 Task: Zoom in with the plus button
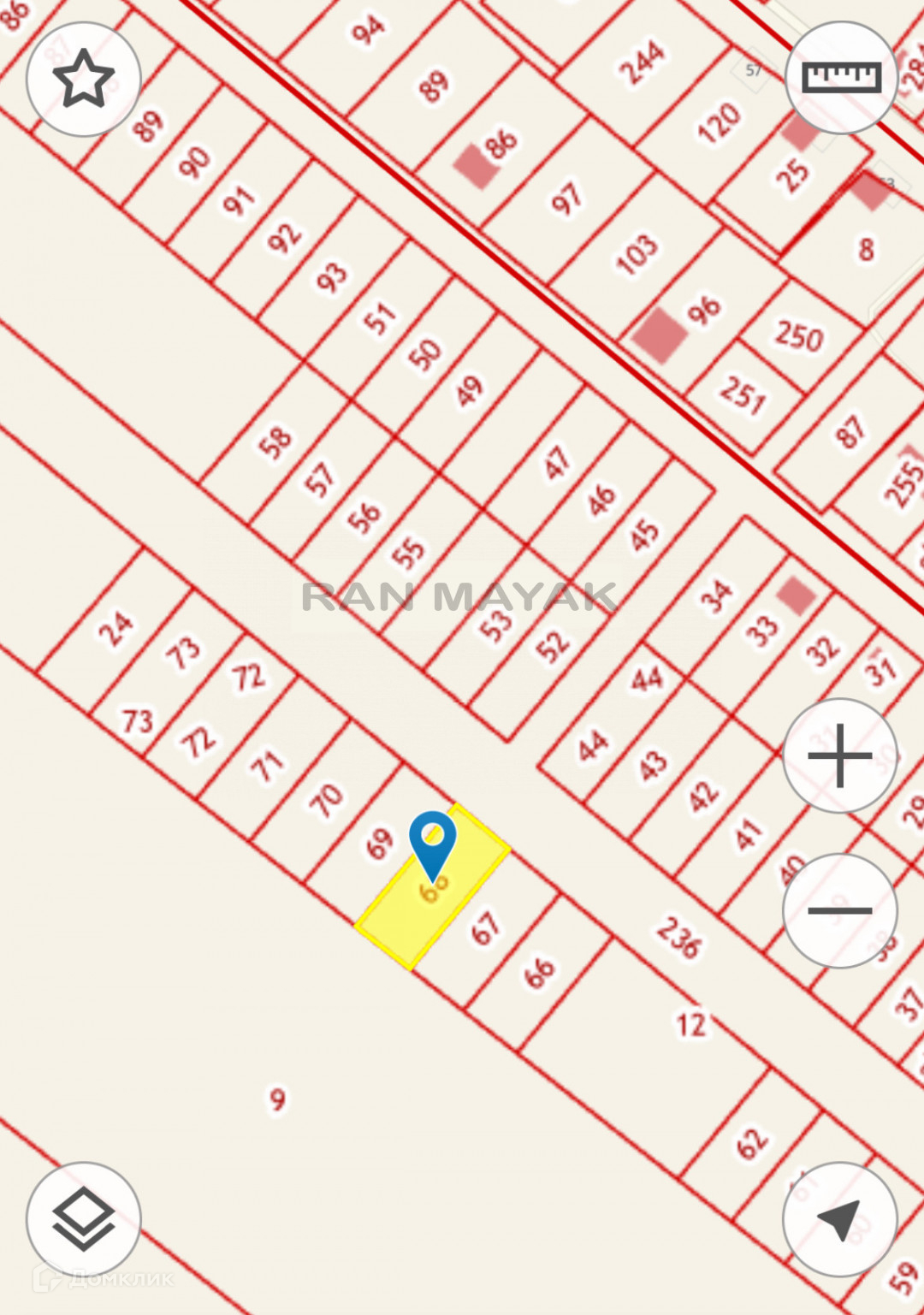click(840, 755)
